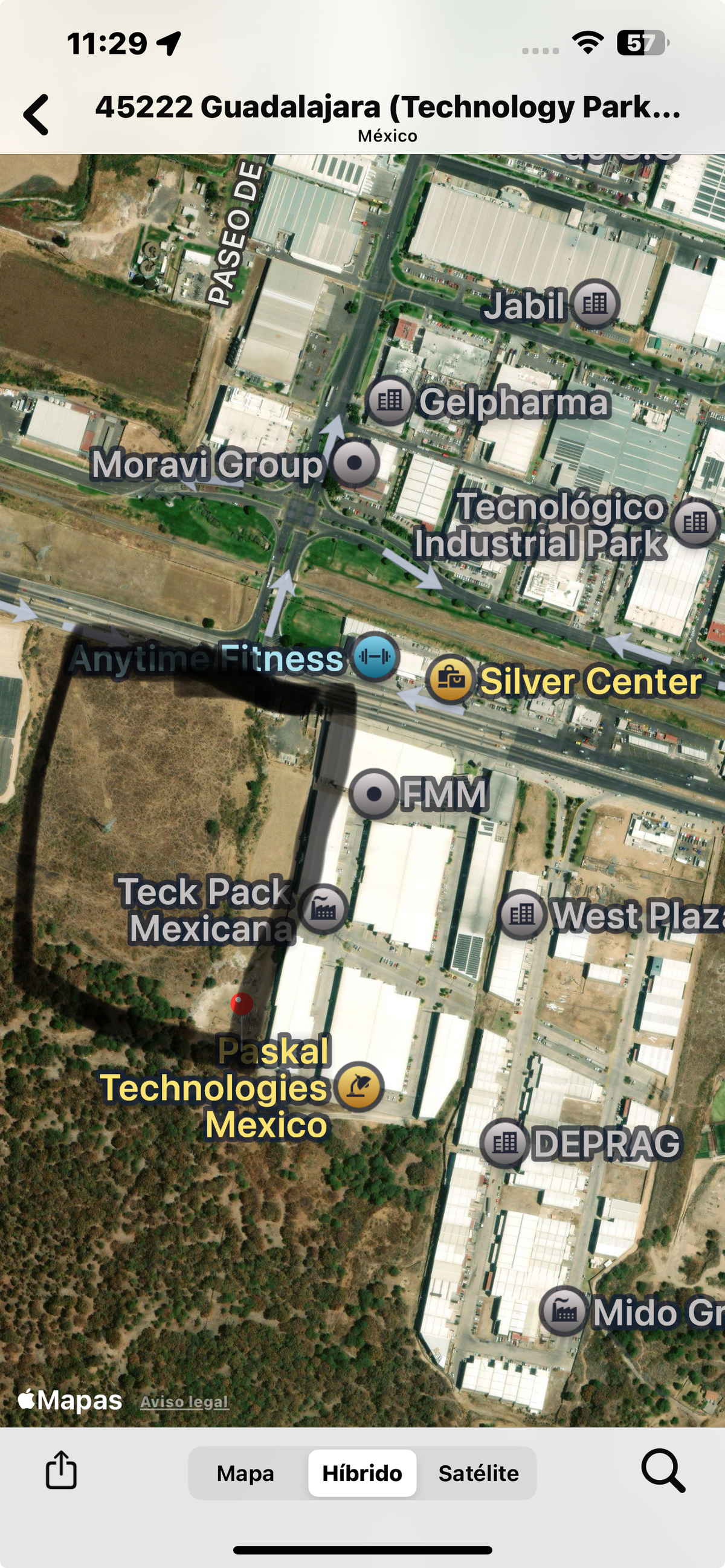Select the Jabil place marker

pyautogui.click(x=595, y=304)
